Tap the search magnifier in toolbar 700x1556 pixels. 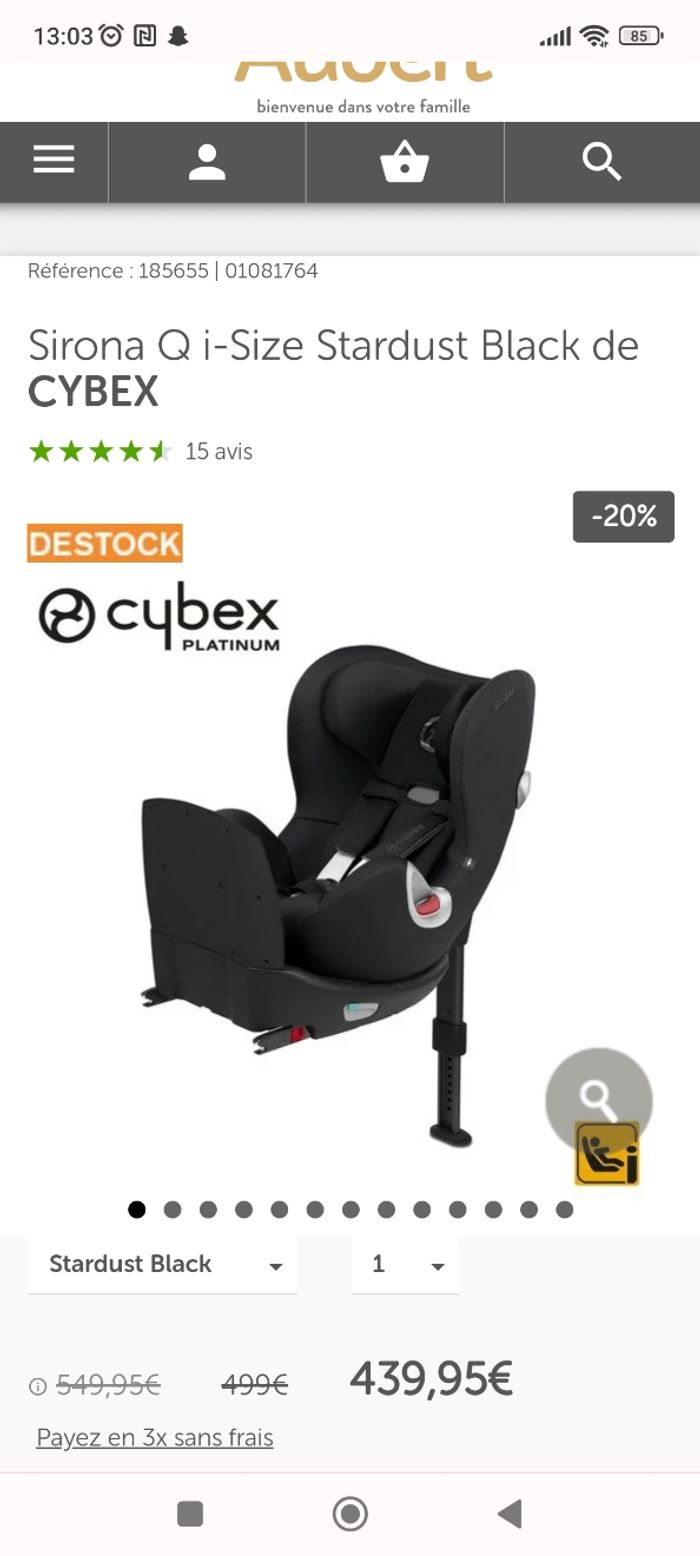[601, 162]
